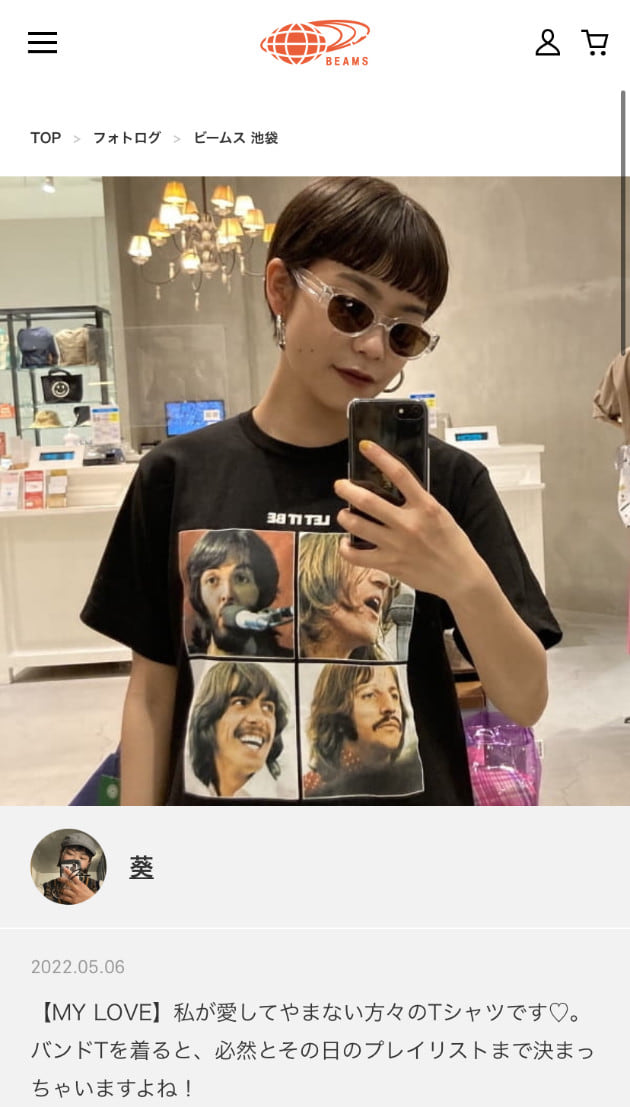
Task: Open the account profile icon
Action: (x=547, y=42)
